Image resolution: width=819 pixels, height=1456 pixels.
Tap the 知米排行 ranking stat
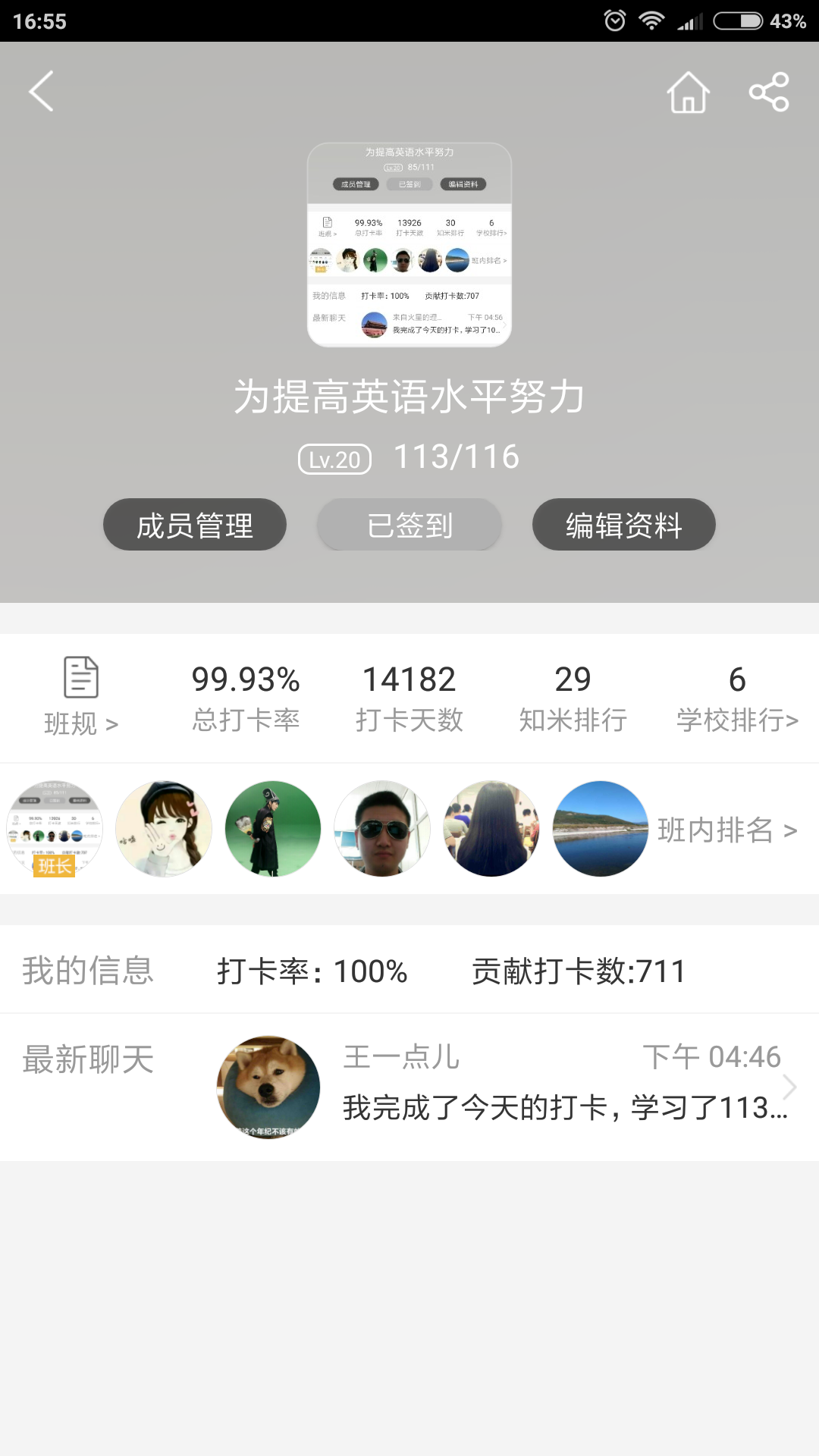point(573,694)
